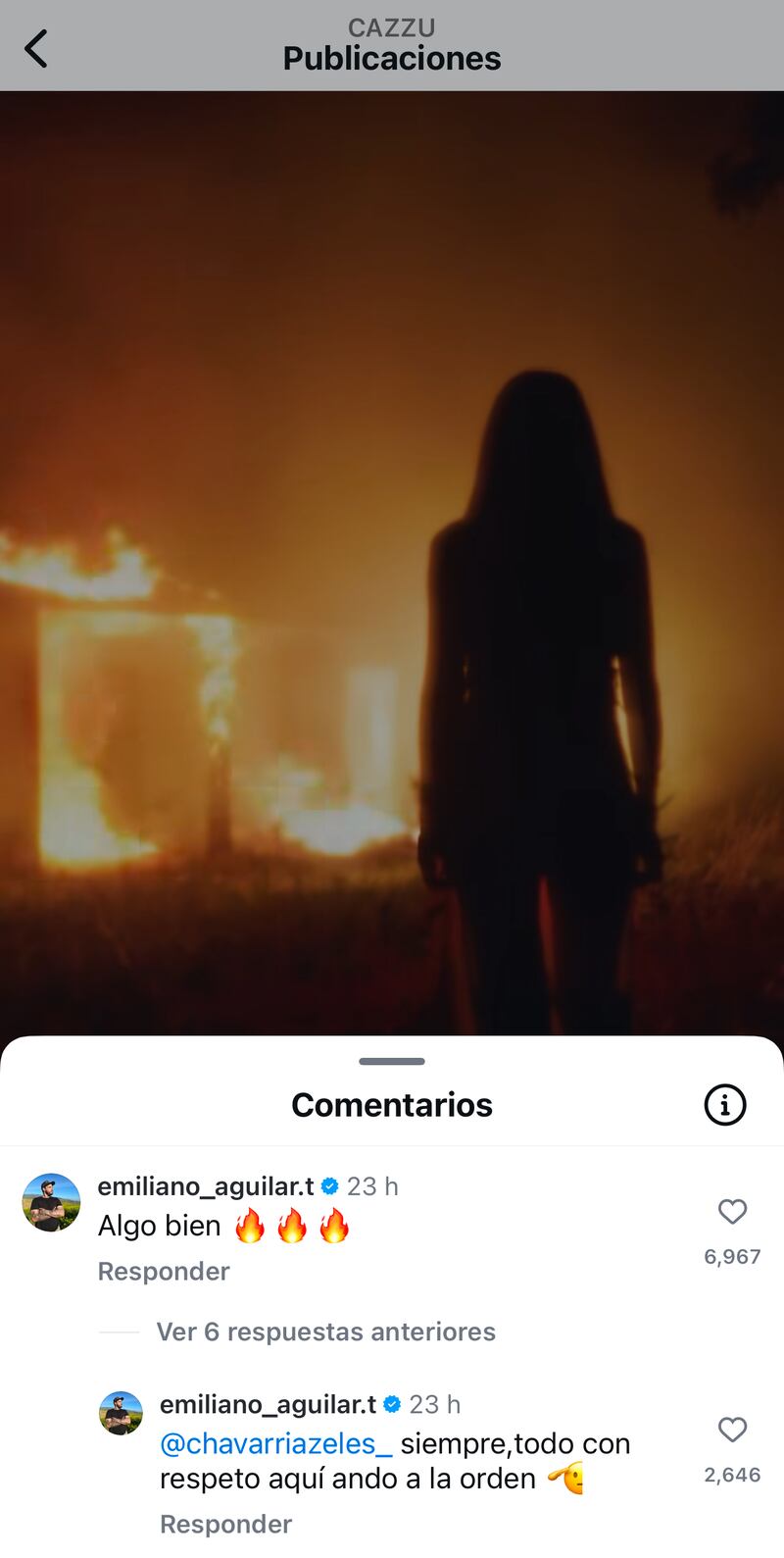Like the 'Algo bien' comment
This screenshot has width=784, height=1558.
[x=732, y=1212]
